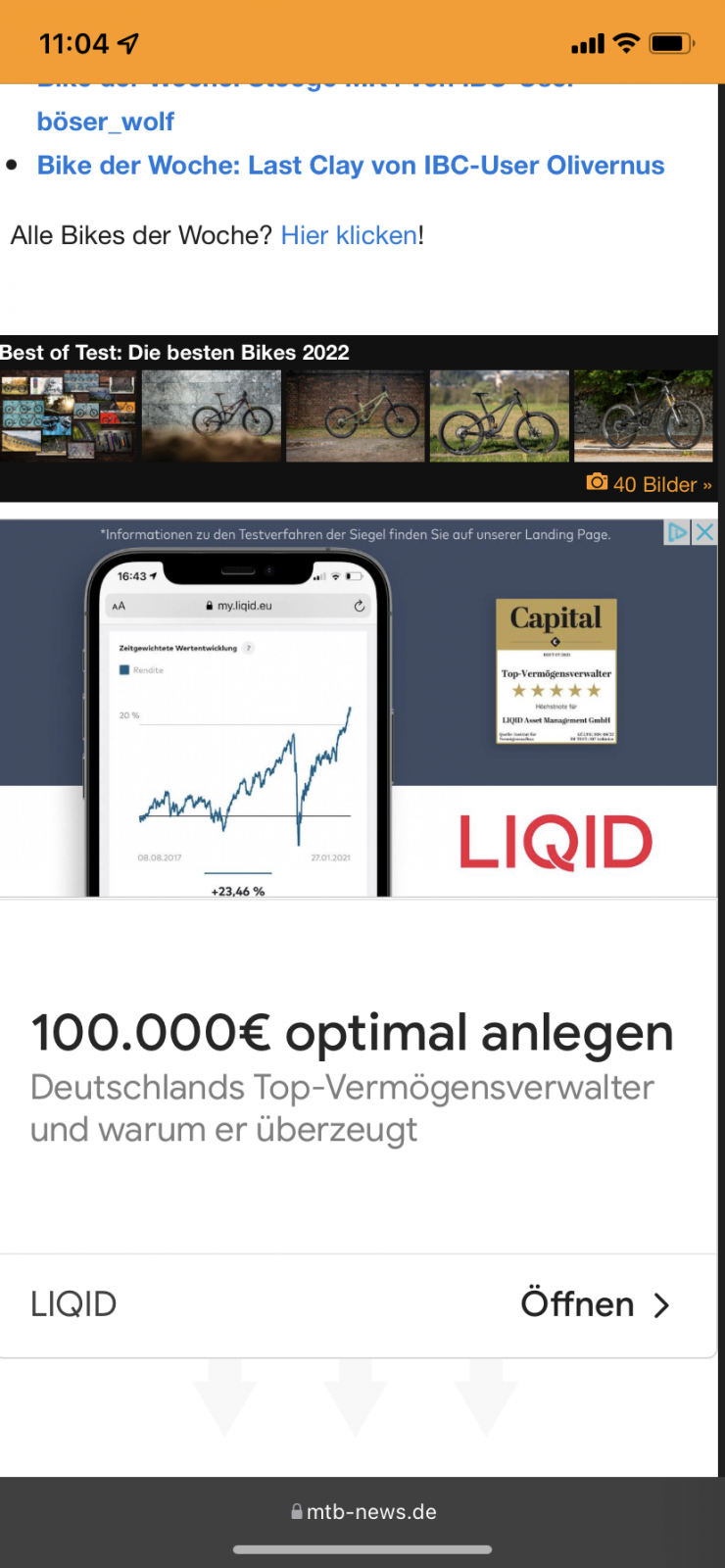Follow the "Hier klicken" link
Viewport: 725px width, 1568px height.
coord(349,235)
